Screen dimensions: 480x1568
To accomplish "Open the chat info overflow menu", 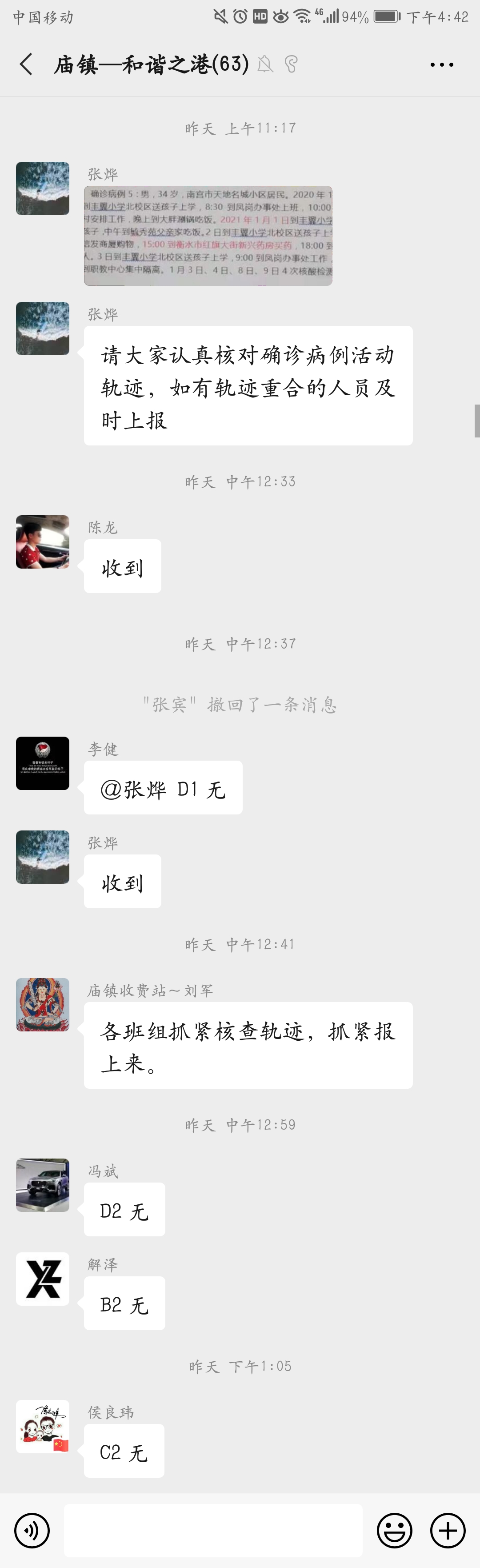I will [x=441, y=64].
